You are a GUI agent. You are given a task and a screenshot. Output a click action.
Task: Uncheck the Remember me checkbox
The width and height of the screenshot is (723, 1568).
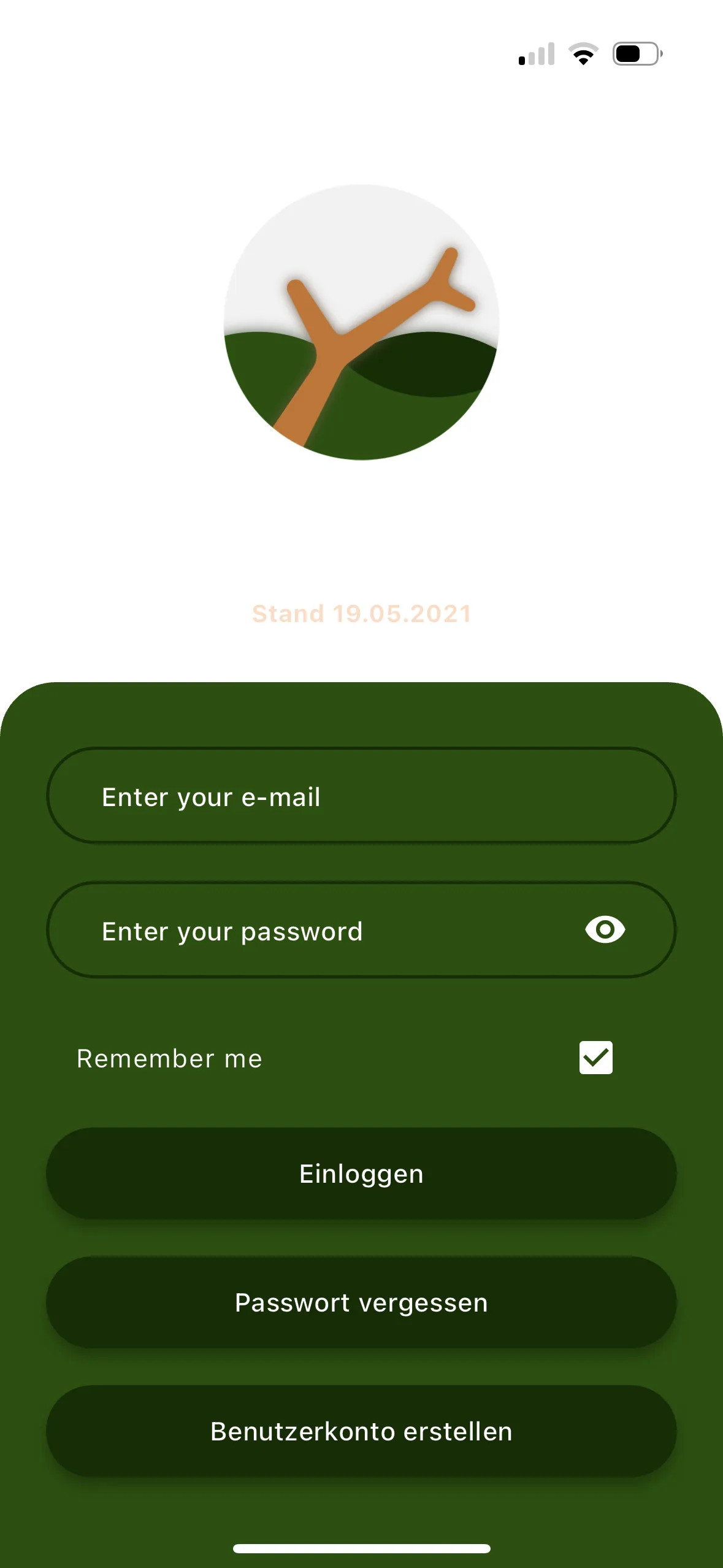click(595, 1058)
